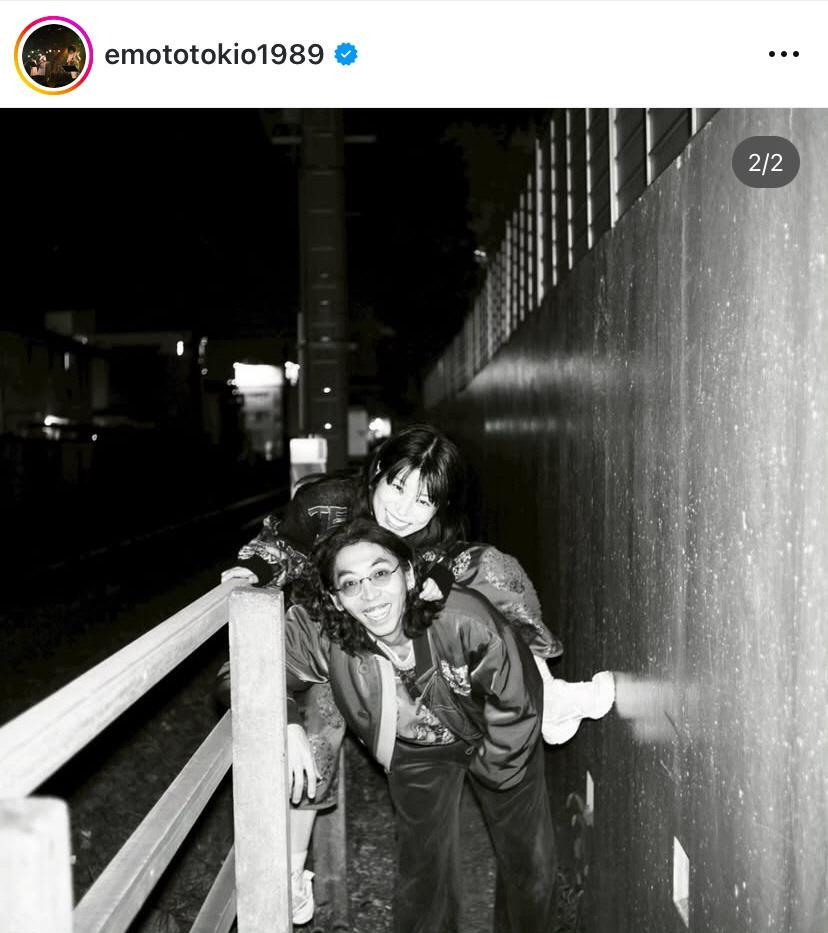Open the emototokio1989 profile via username
Viewport: 828px width, 933px height.
(x=214, y=55)
